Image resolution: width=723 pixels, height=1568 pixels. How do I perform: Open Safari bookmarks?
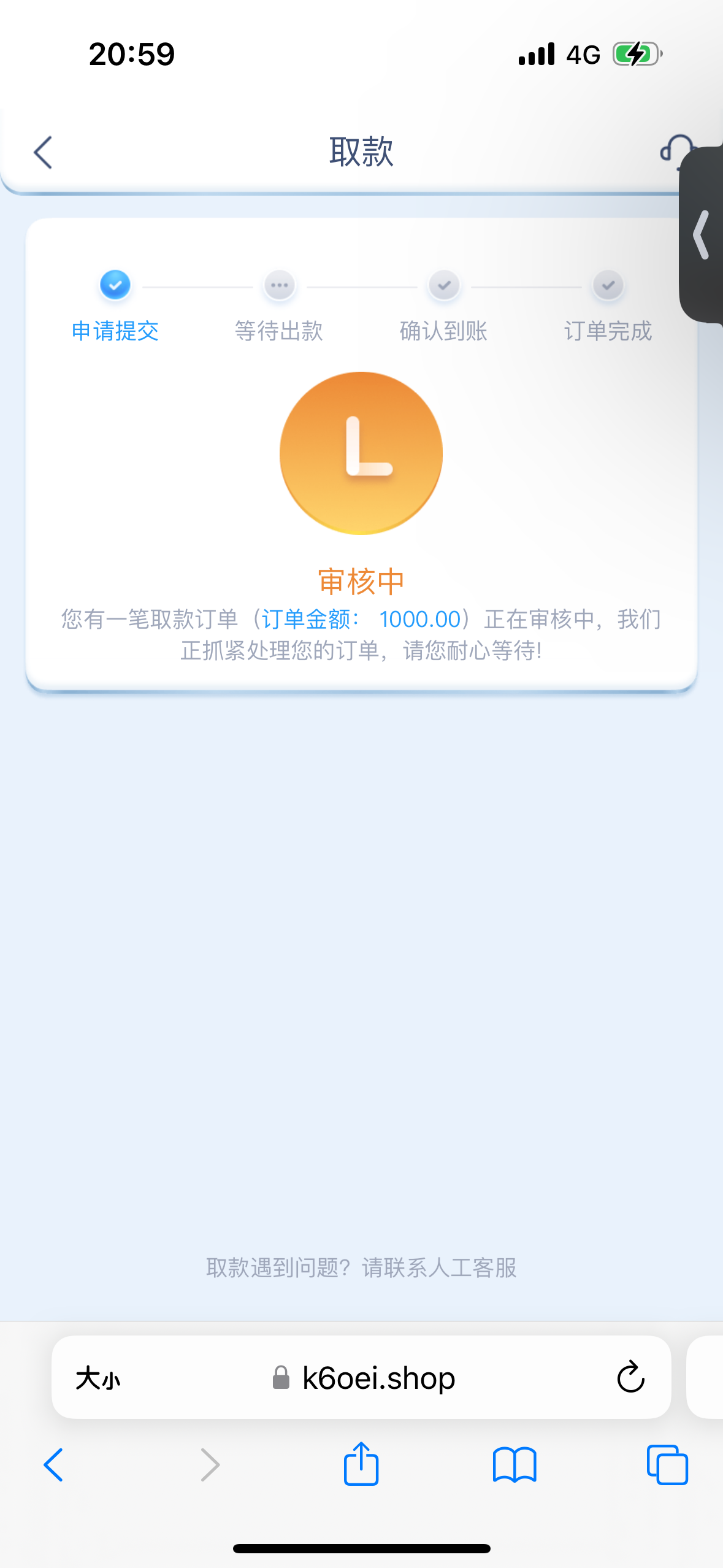tap(515, 1465)
